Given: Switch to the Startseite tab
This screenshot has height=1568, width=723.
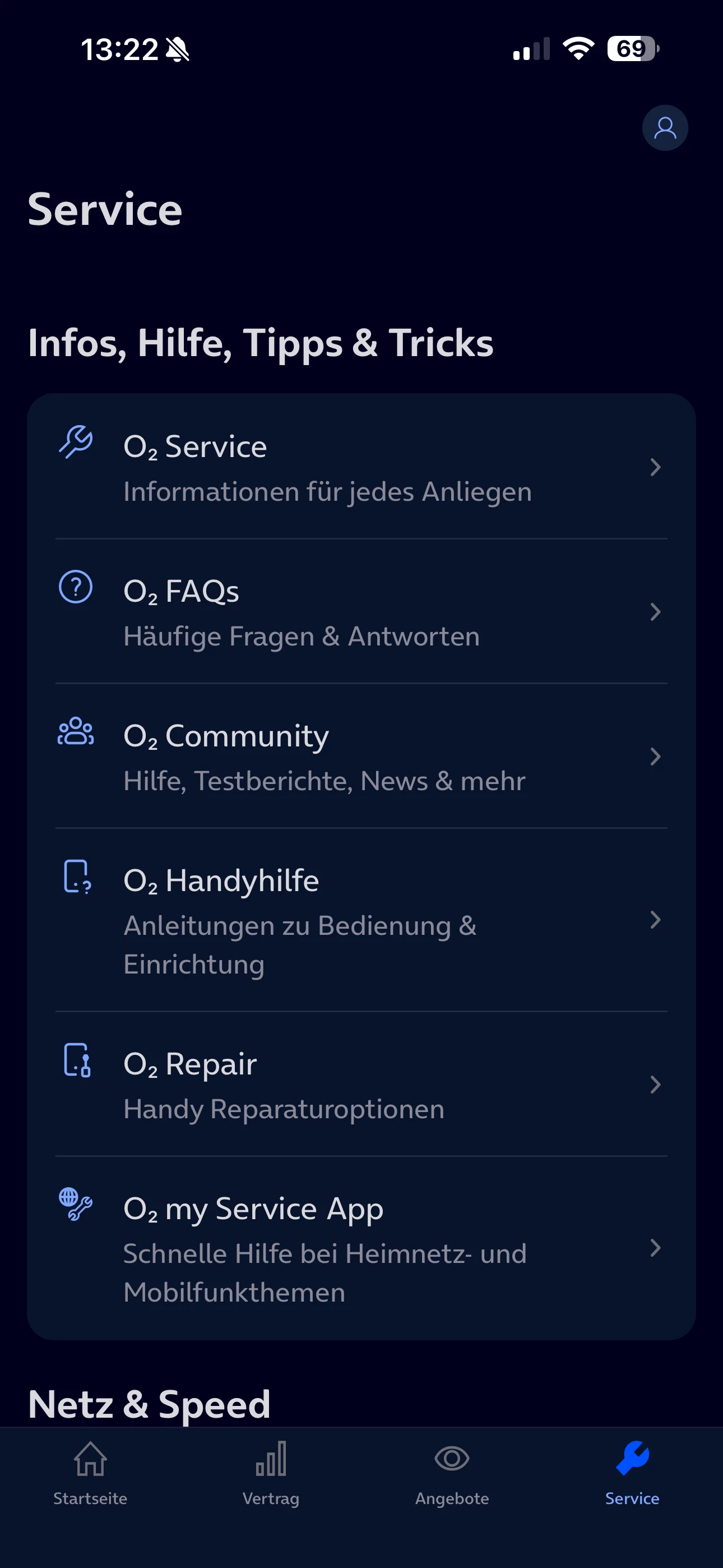Looking at the screenshot, I should click(x=90, y=1473).
